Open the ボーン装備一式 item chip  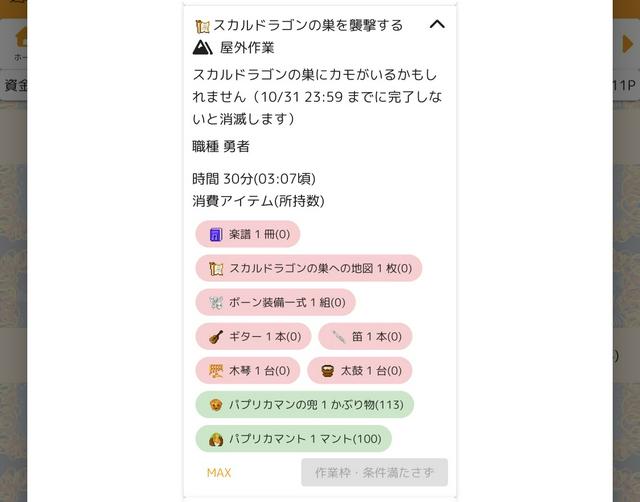click(x=275, y=302)
